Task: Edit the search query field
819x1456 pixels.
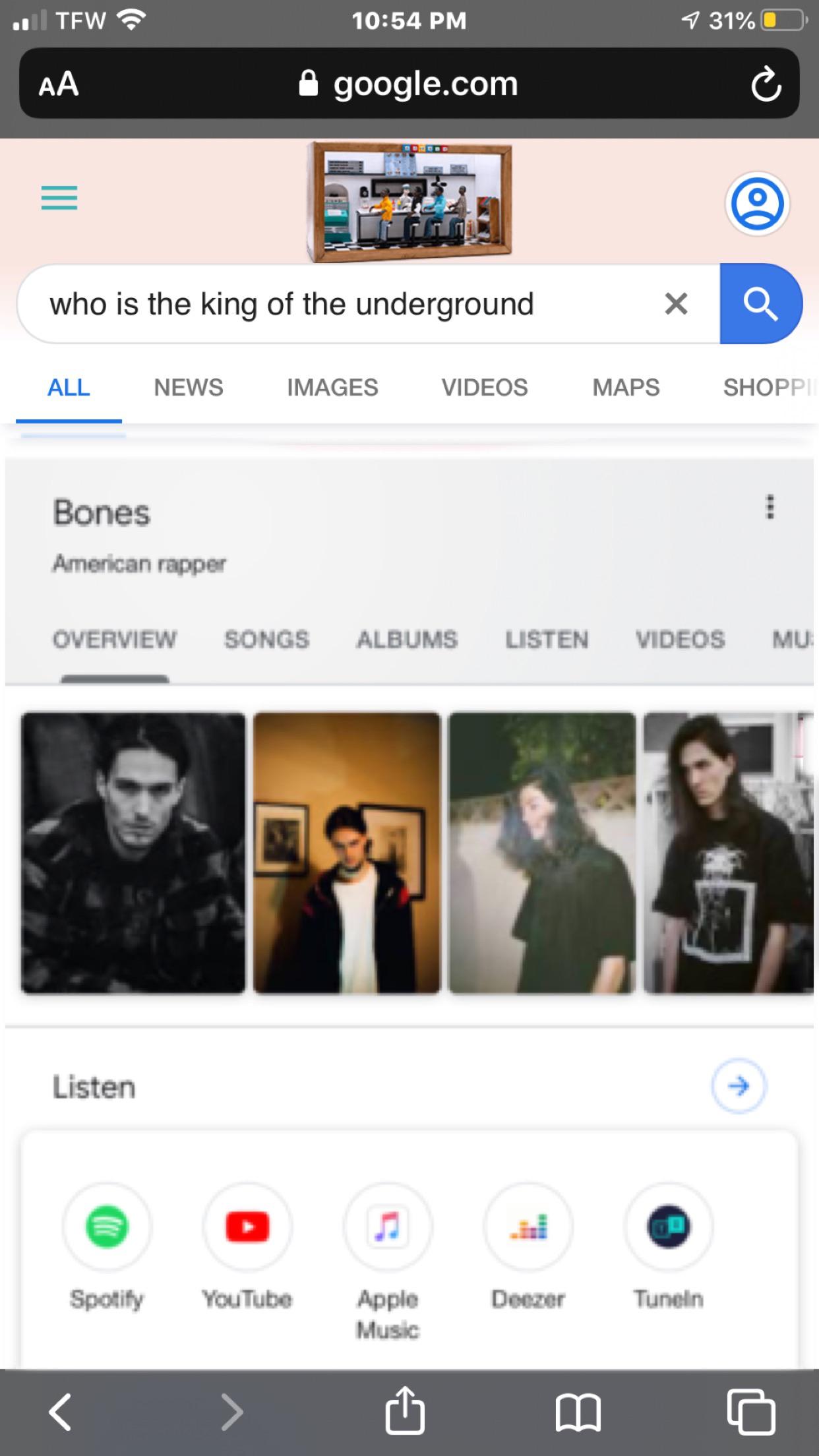Action: (330, 304)
